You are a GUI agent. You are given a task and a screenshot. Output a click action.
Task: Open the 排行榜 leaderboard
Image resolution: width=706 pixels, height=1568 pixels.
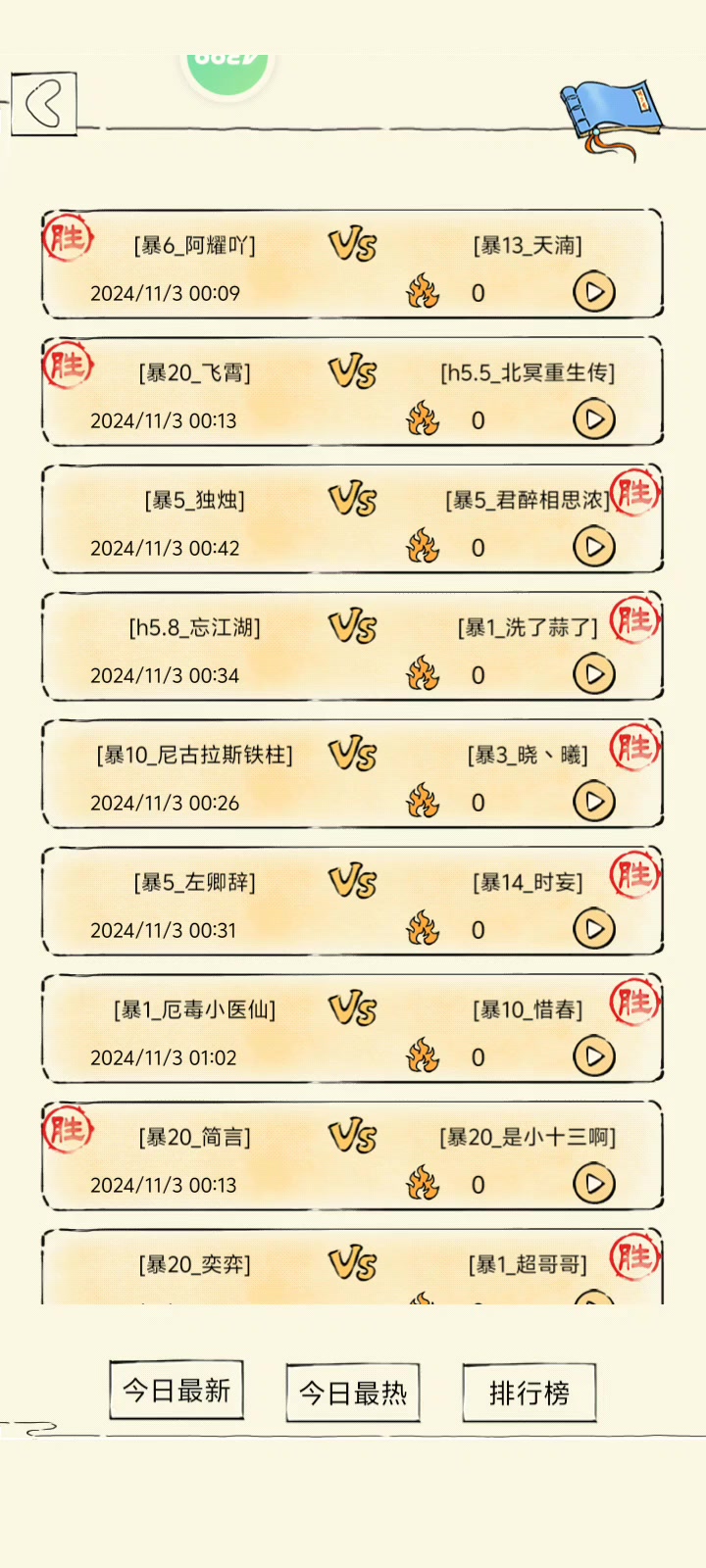coord(529,1393)
